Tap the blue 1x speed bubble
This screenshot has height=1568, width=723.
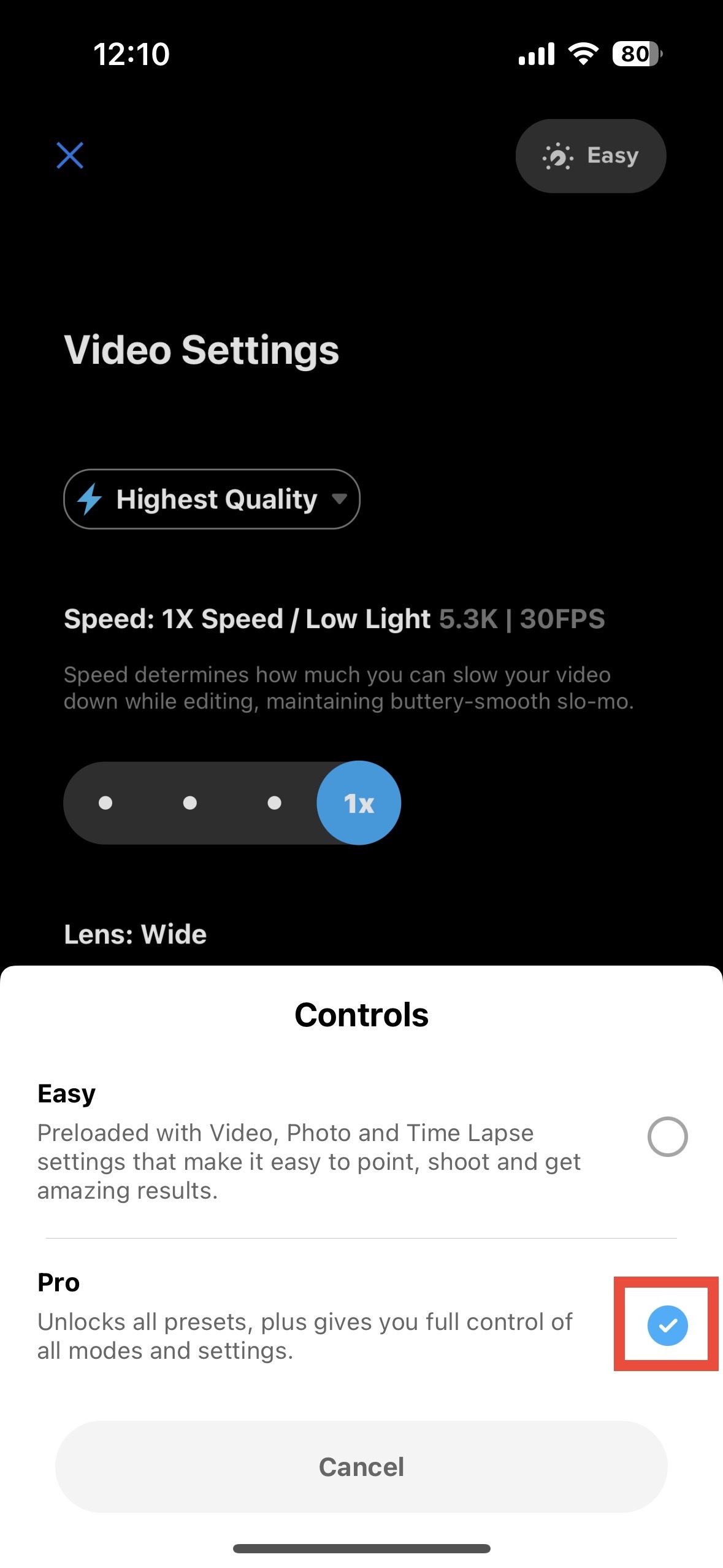pos(359,804)
